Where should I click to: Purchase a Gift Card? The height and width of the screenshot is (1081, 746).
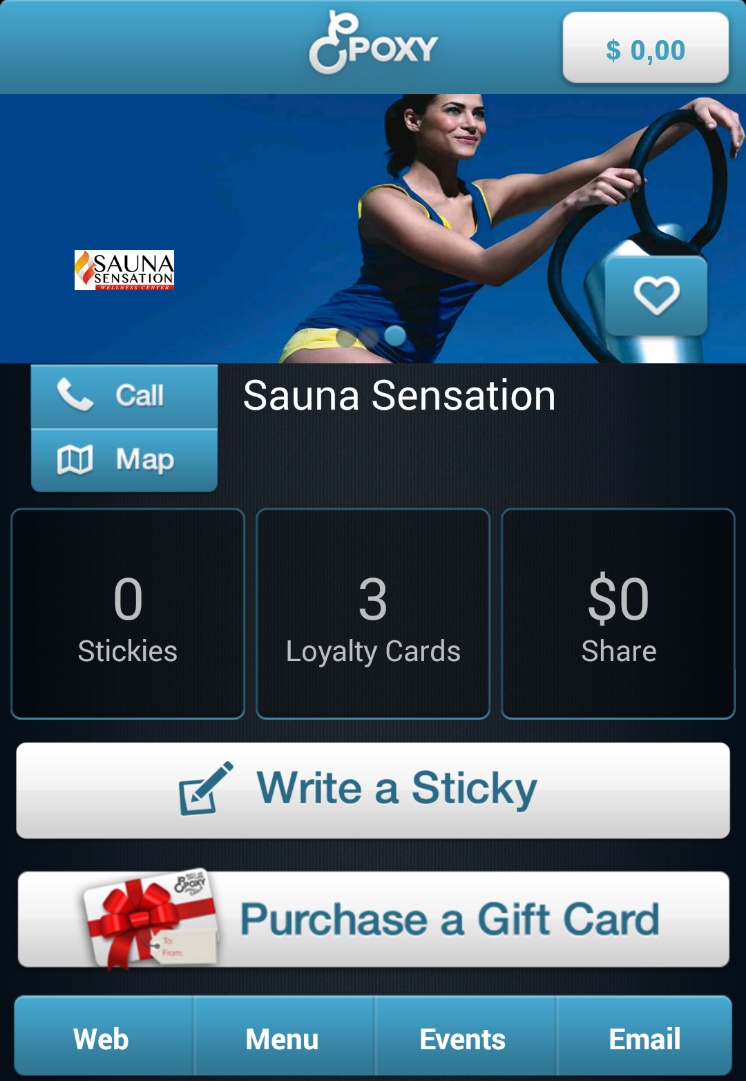tap(373, 919)
